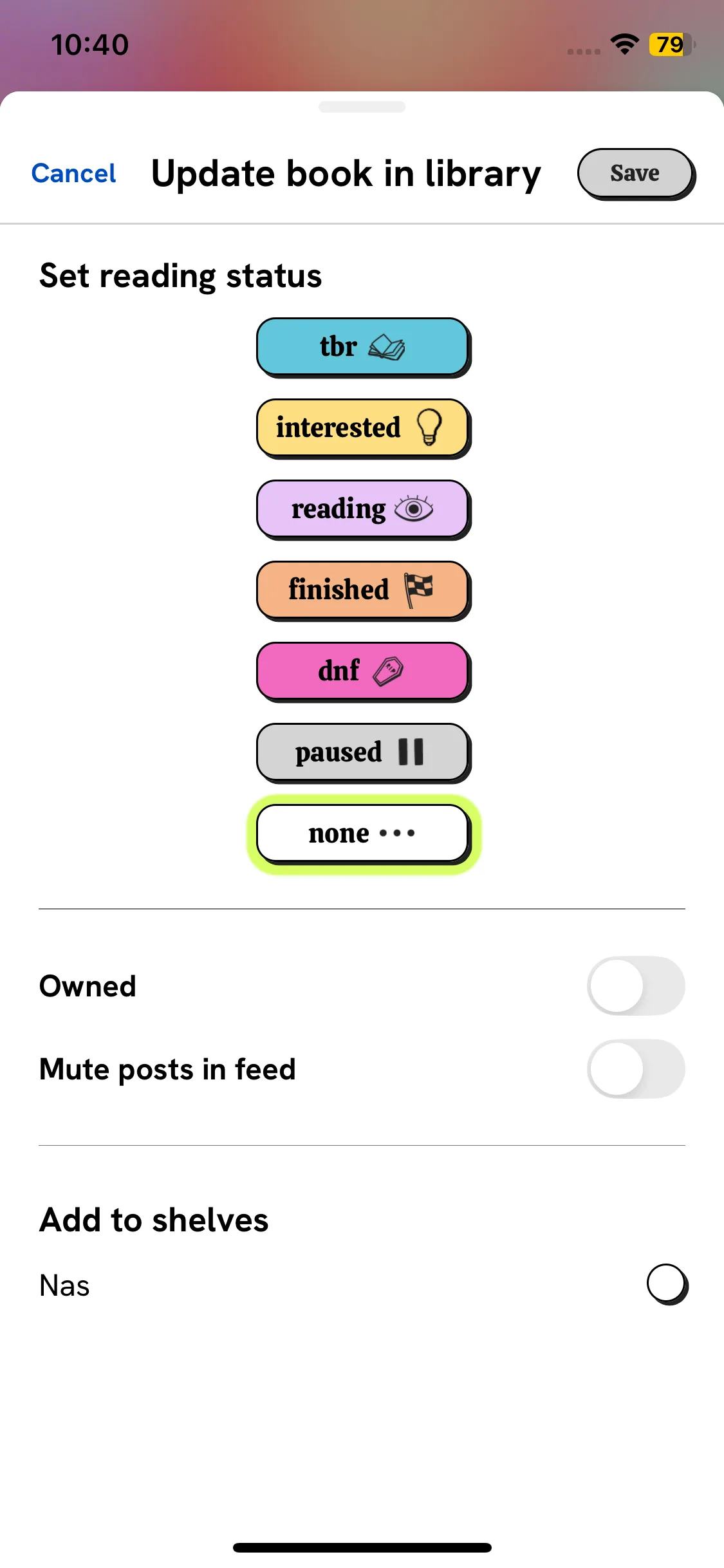724x1568 pixels.
Task: Mark the book as interested
Action: point(362,427)
